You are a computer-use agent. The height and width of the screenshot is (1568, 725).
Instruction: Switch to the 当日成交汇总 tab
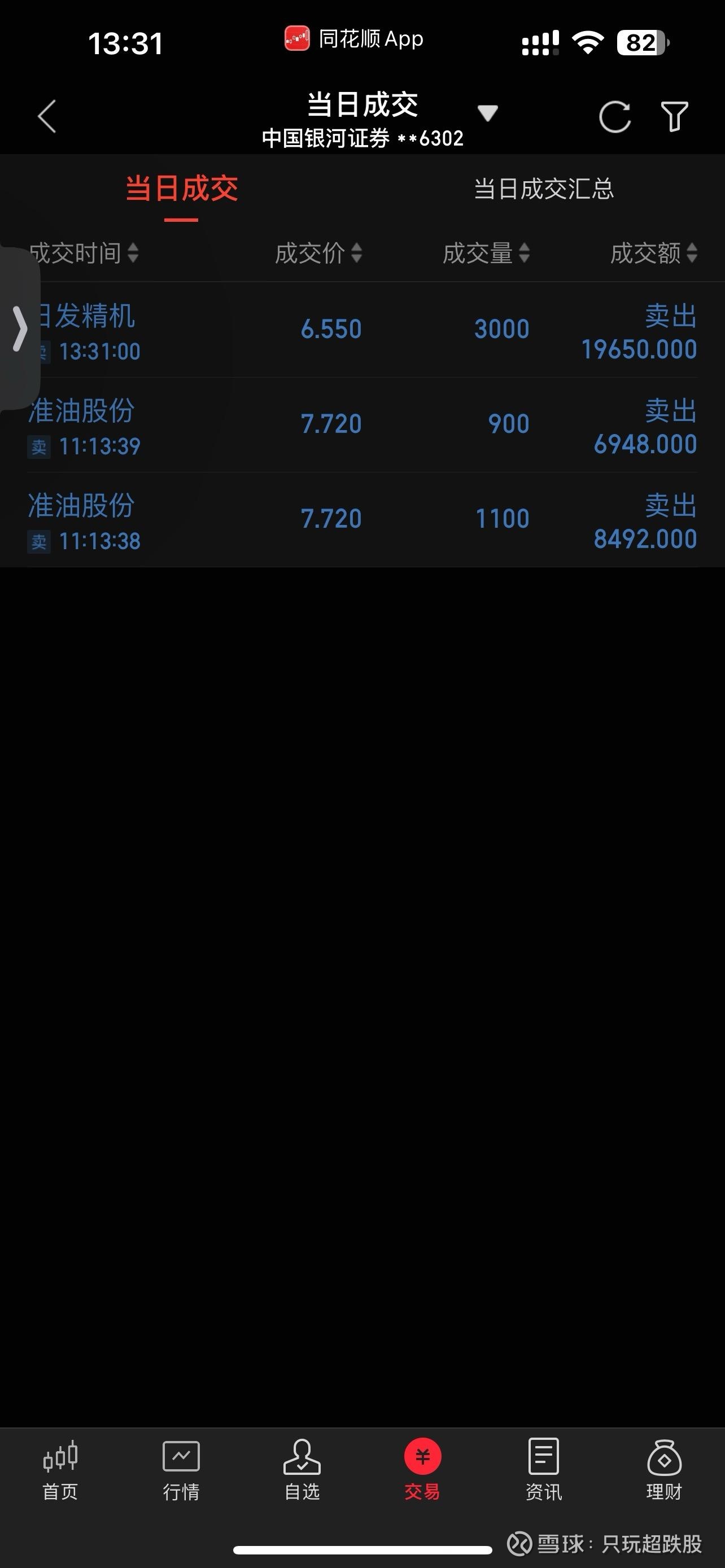(x=544, y=189)
